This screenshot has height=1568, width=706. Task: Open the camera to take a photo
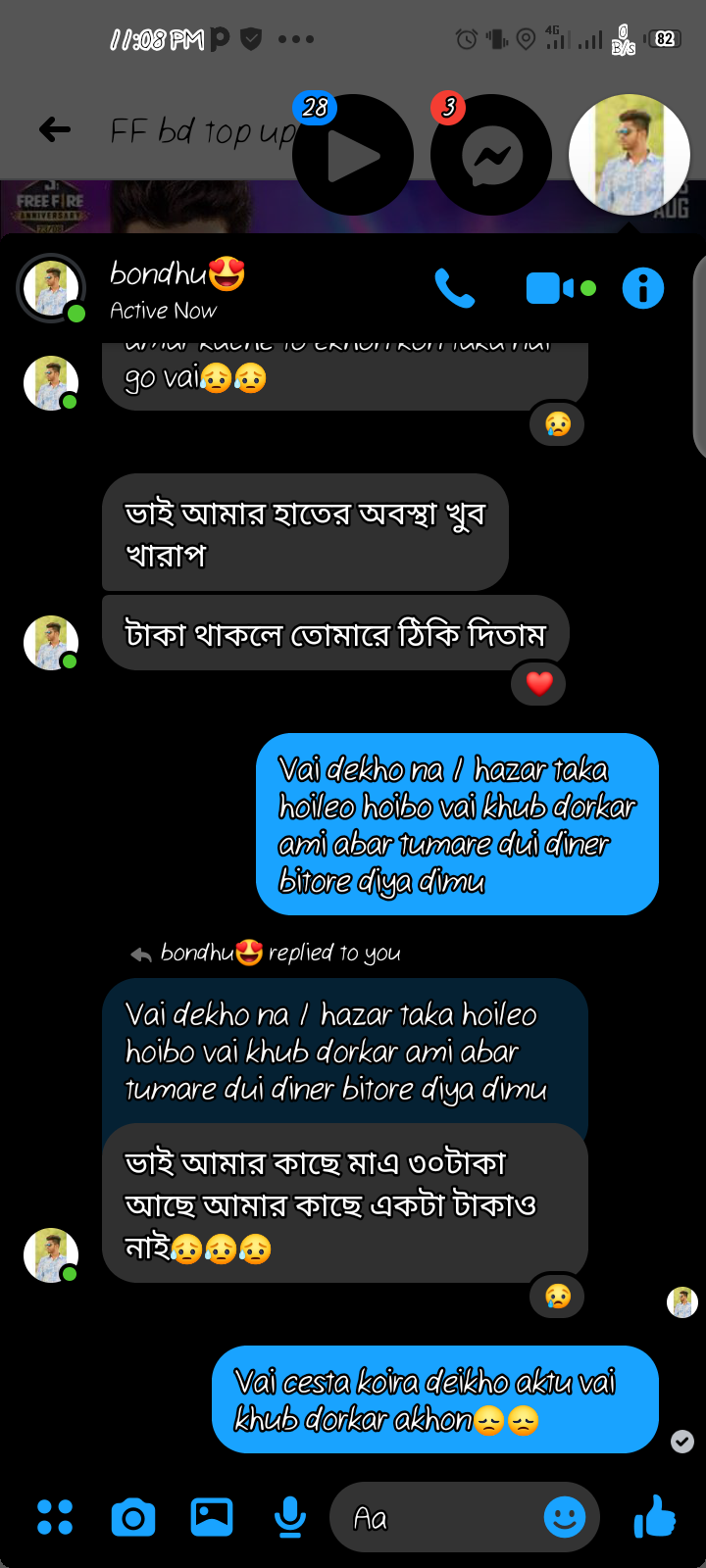133,1518
